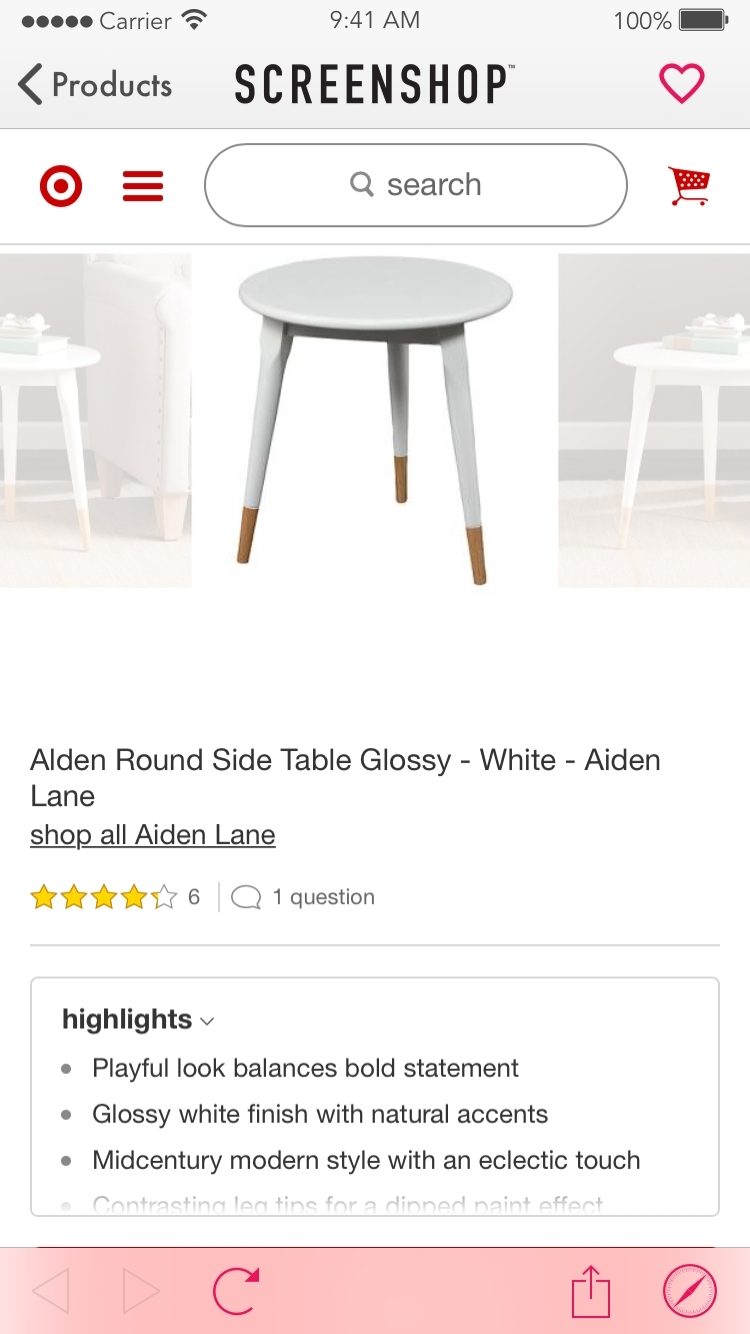Reload the page with refresh icon
Screen dimensions: 750x1334
point(237,1290)
